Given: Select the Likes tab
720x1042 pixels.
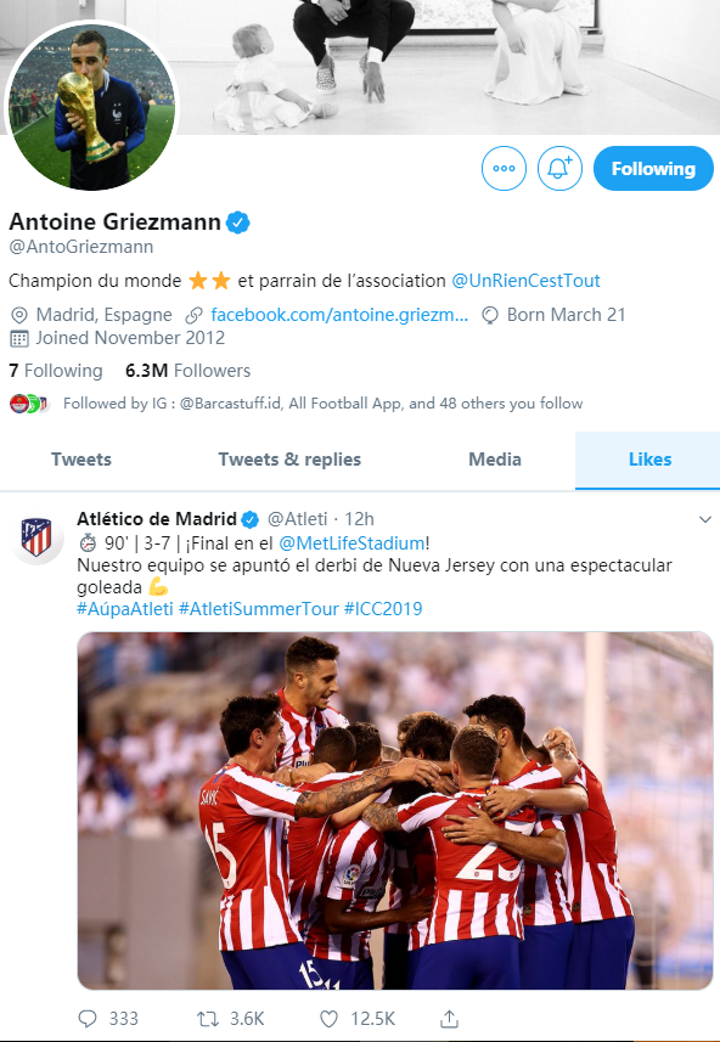Looking at the screenshot, I should [x=649, y=459].
